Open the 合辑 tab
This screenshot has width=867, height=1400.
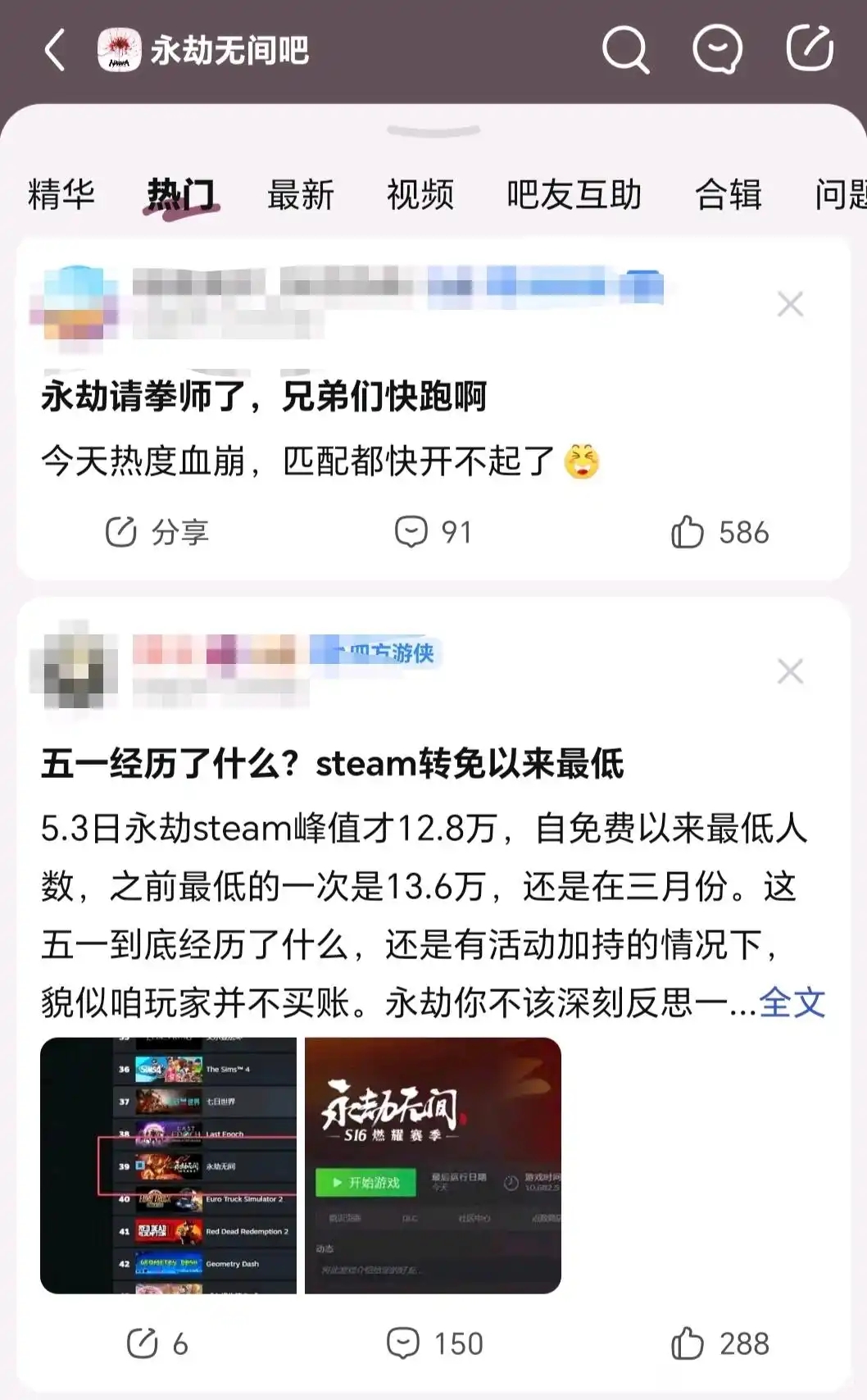pyautogui.click(x=729, y=195)
